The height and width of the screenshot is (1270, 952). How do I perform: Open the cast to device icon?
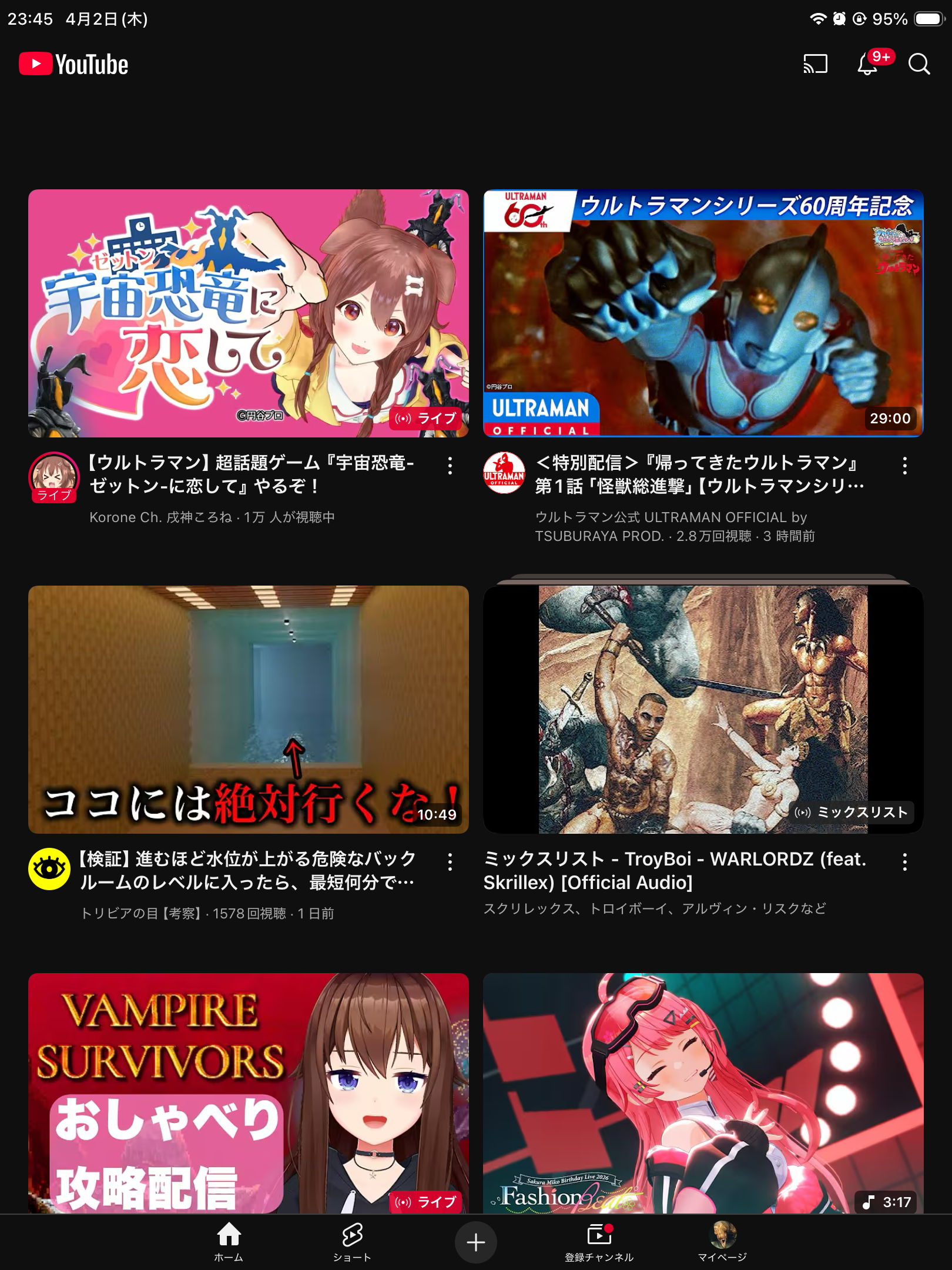tap(815, 64)
